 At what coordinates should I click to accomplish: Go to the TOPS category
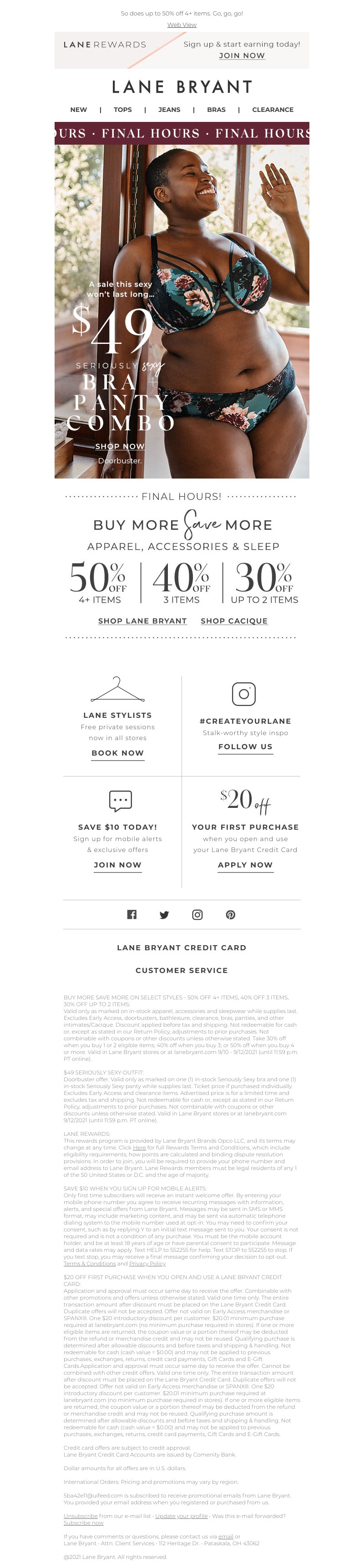coord(122,110)
